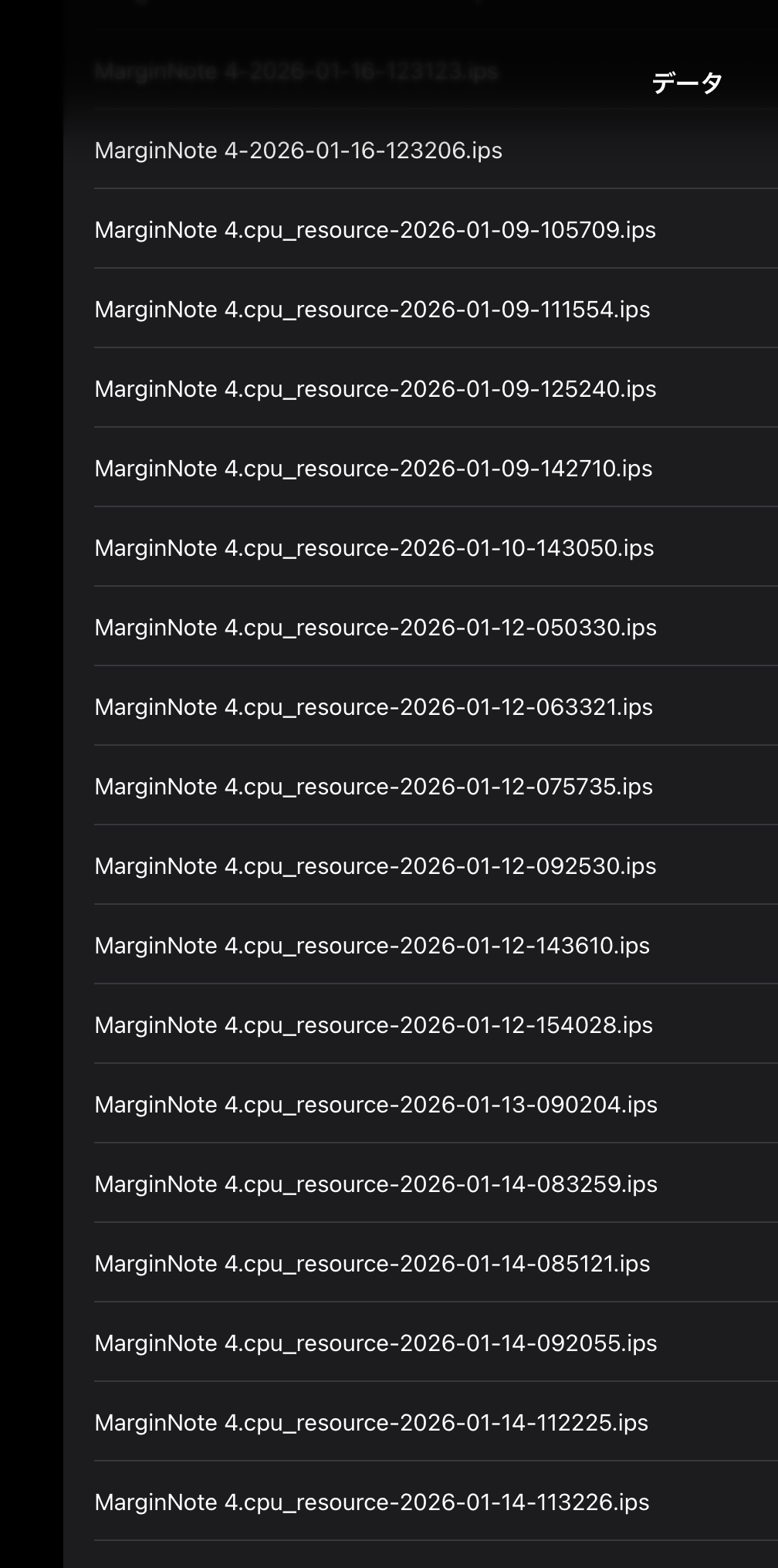View cpu_resource-2026-01-12-075735.ips log

click(374, 787)
